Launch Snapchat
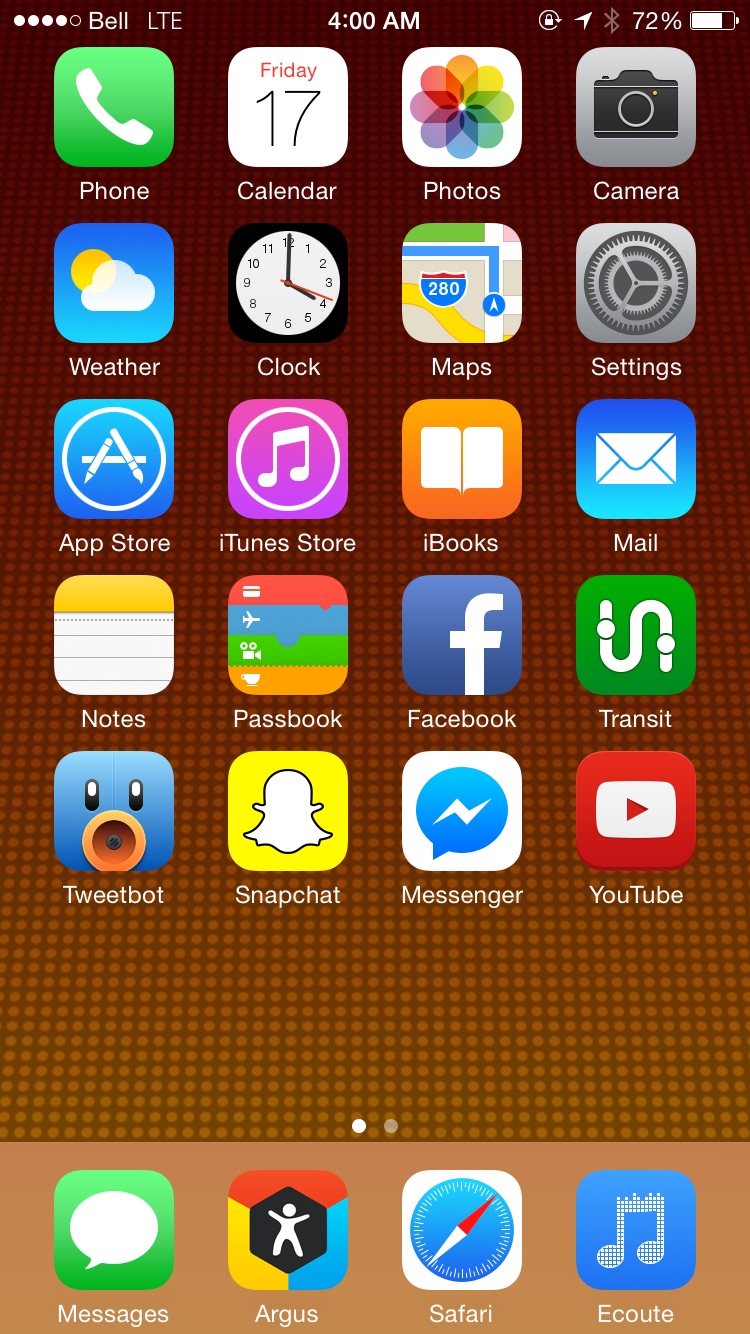 point(288,811)
